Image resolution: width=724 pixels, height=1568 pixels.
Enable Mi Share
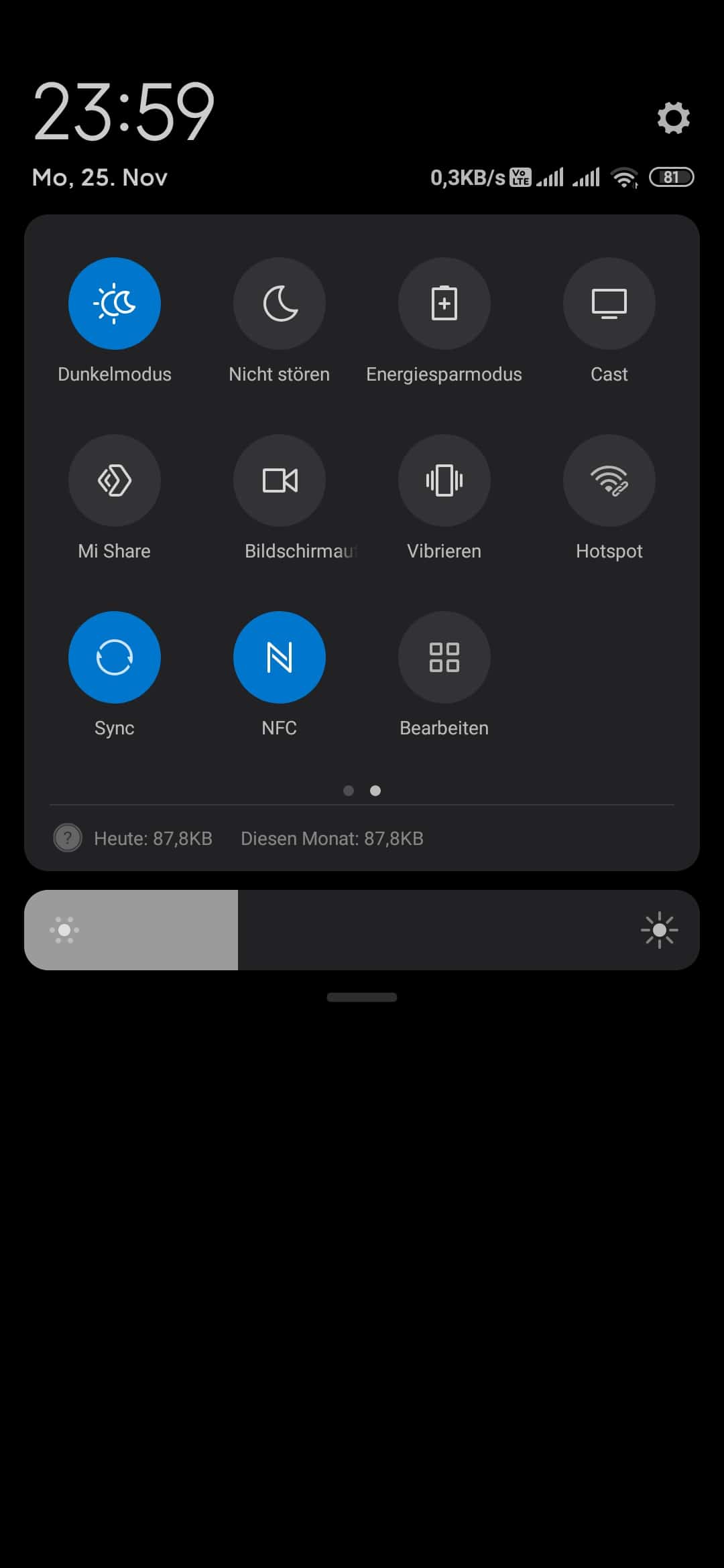[x=115, y=480]
